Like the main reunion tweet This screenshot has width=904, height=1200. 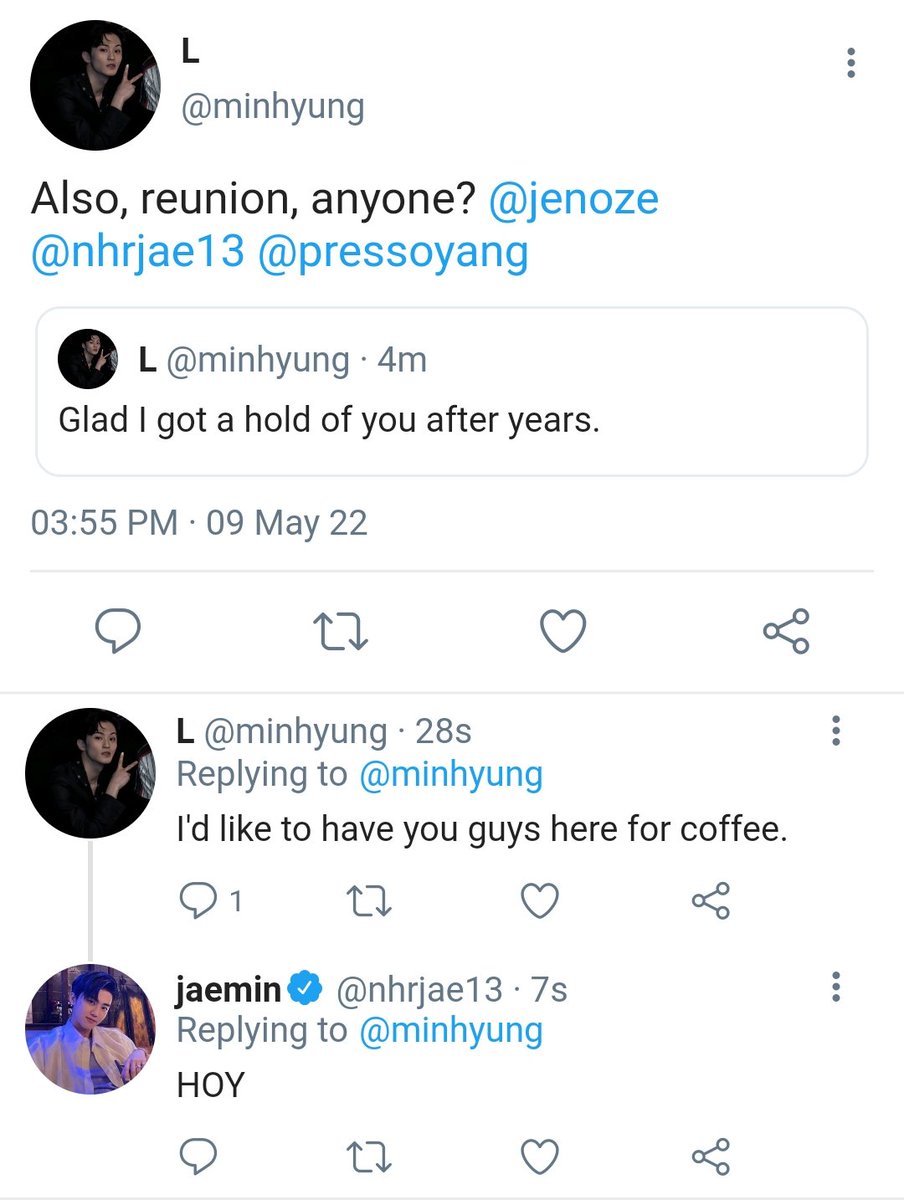pyautogui.click(x=562, y=631)
